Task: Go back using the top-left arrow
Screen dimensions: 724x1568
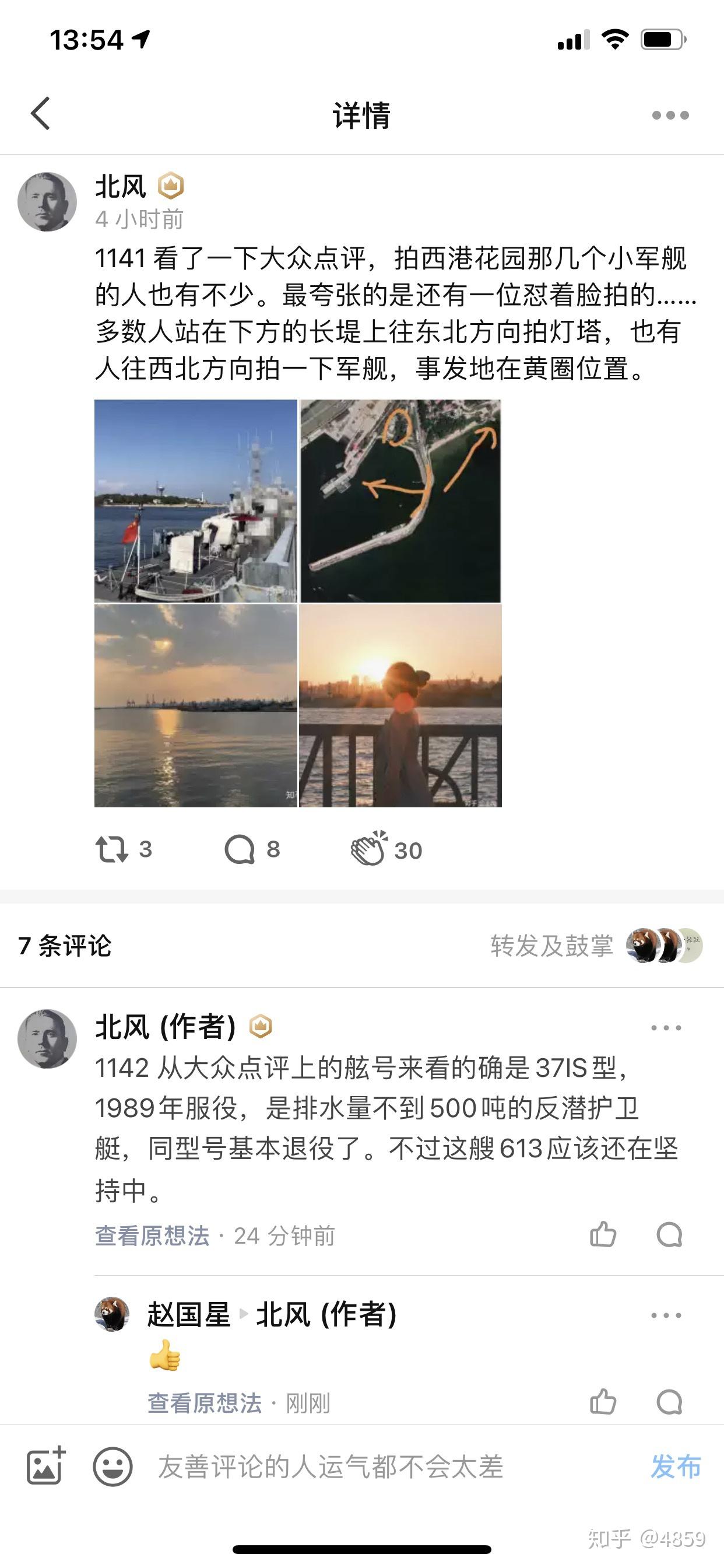Action: click(x=40, y=114)
